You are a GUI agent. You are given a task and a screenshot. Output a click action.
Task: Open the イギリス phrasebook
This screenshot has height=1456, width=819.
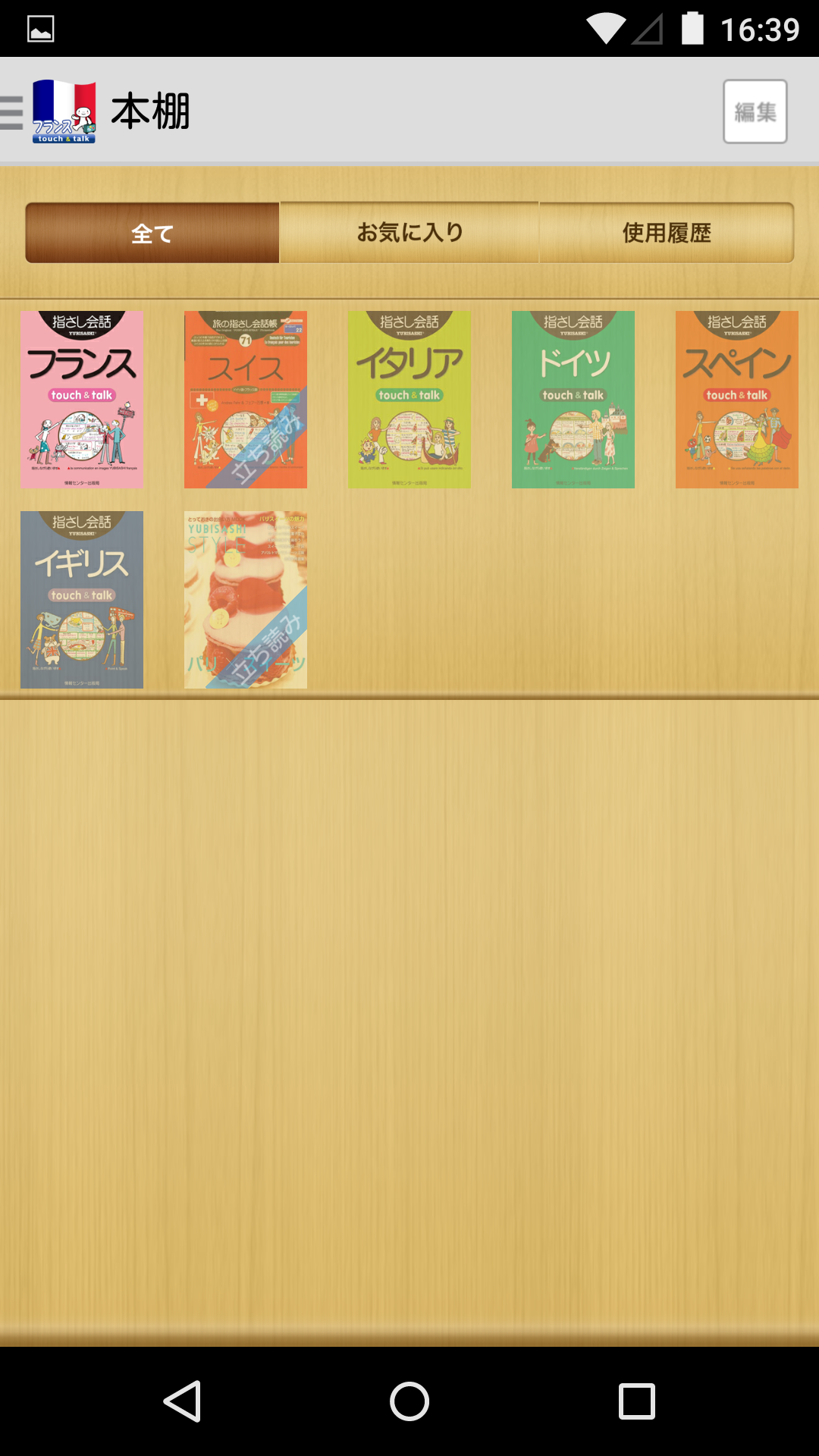point(82,599)
